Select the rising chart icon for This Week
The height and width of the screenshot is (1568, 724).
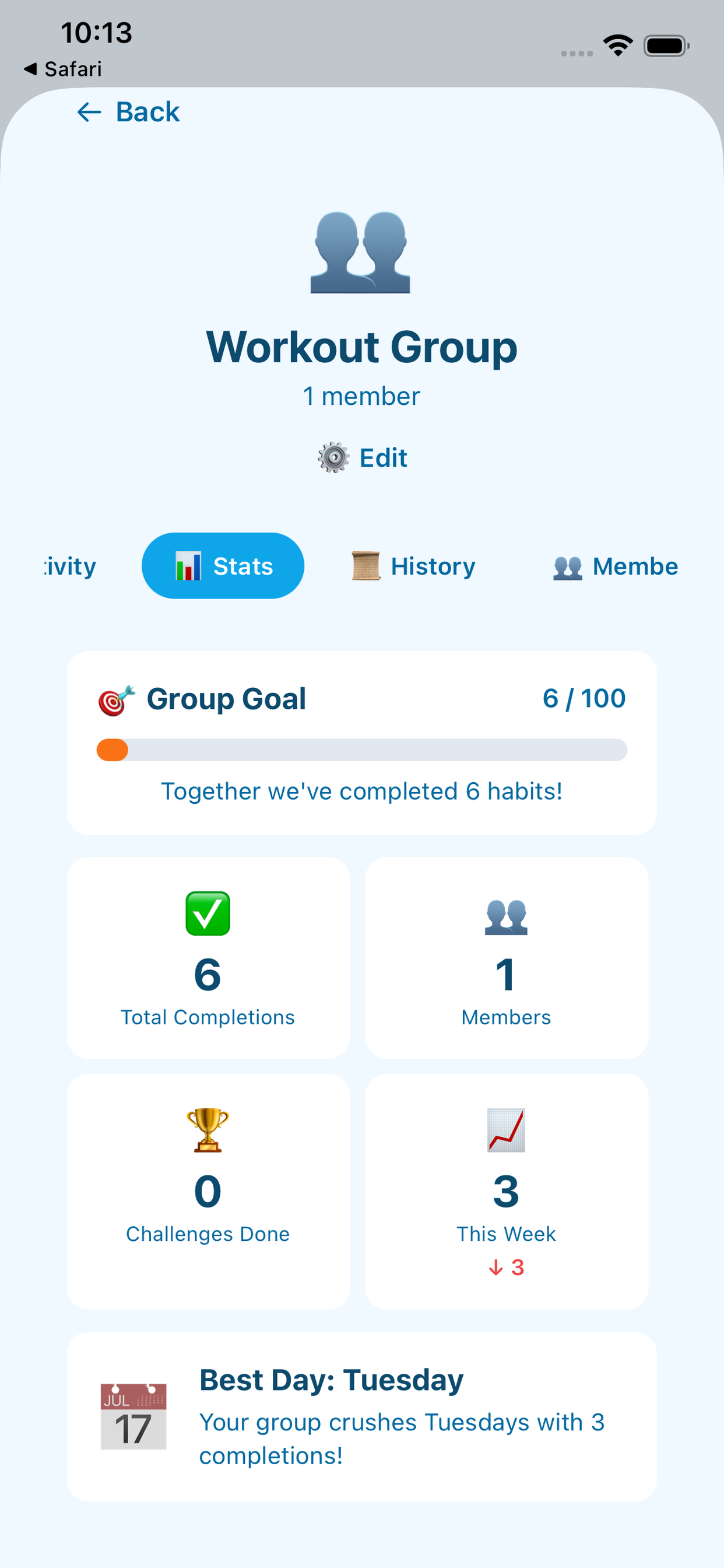[507, 1131]
